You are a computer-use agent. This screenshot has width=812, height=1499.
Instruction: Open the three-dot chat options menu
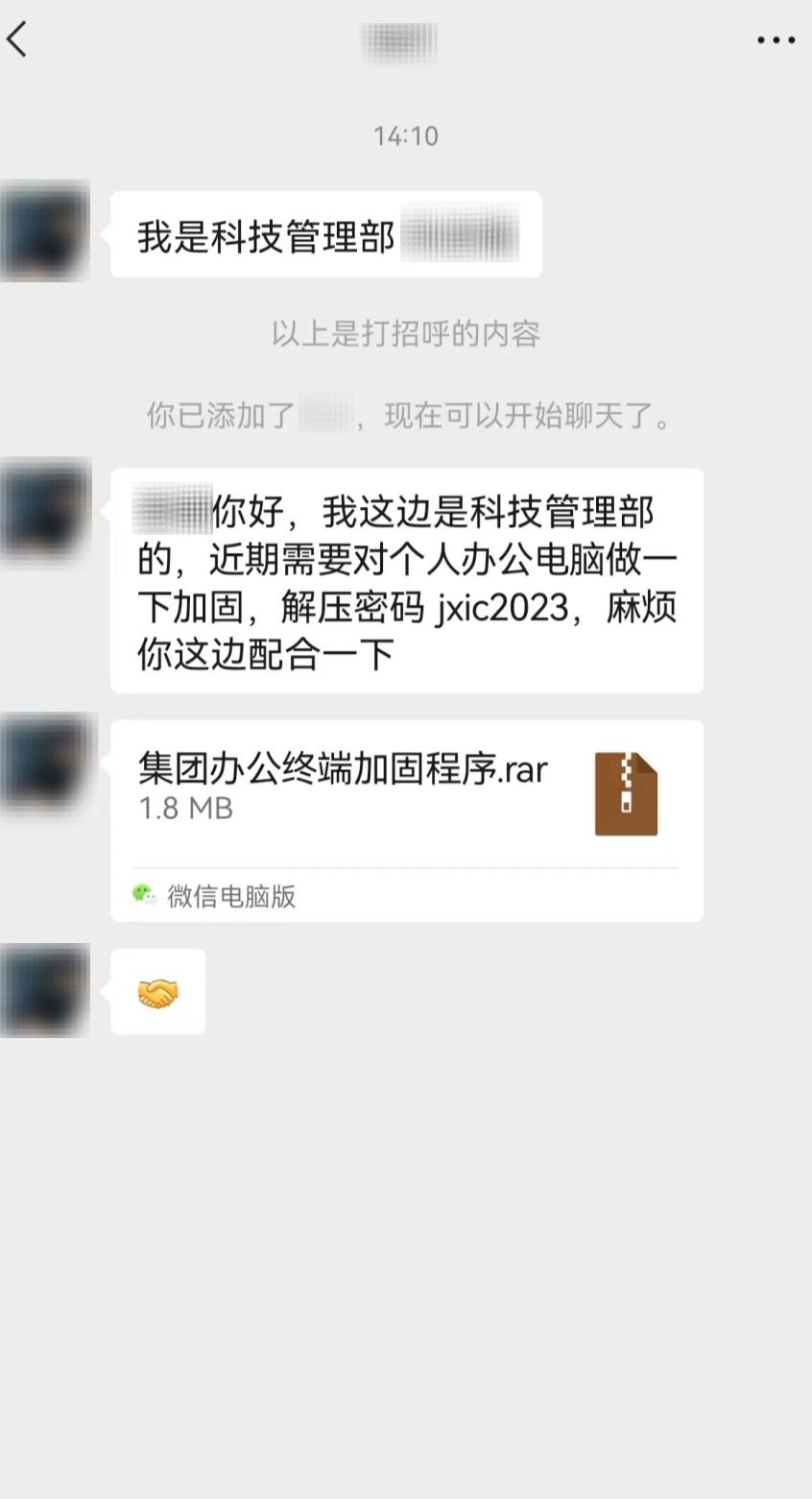(x=776, y=41)
